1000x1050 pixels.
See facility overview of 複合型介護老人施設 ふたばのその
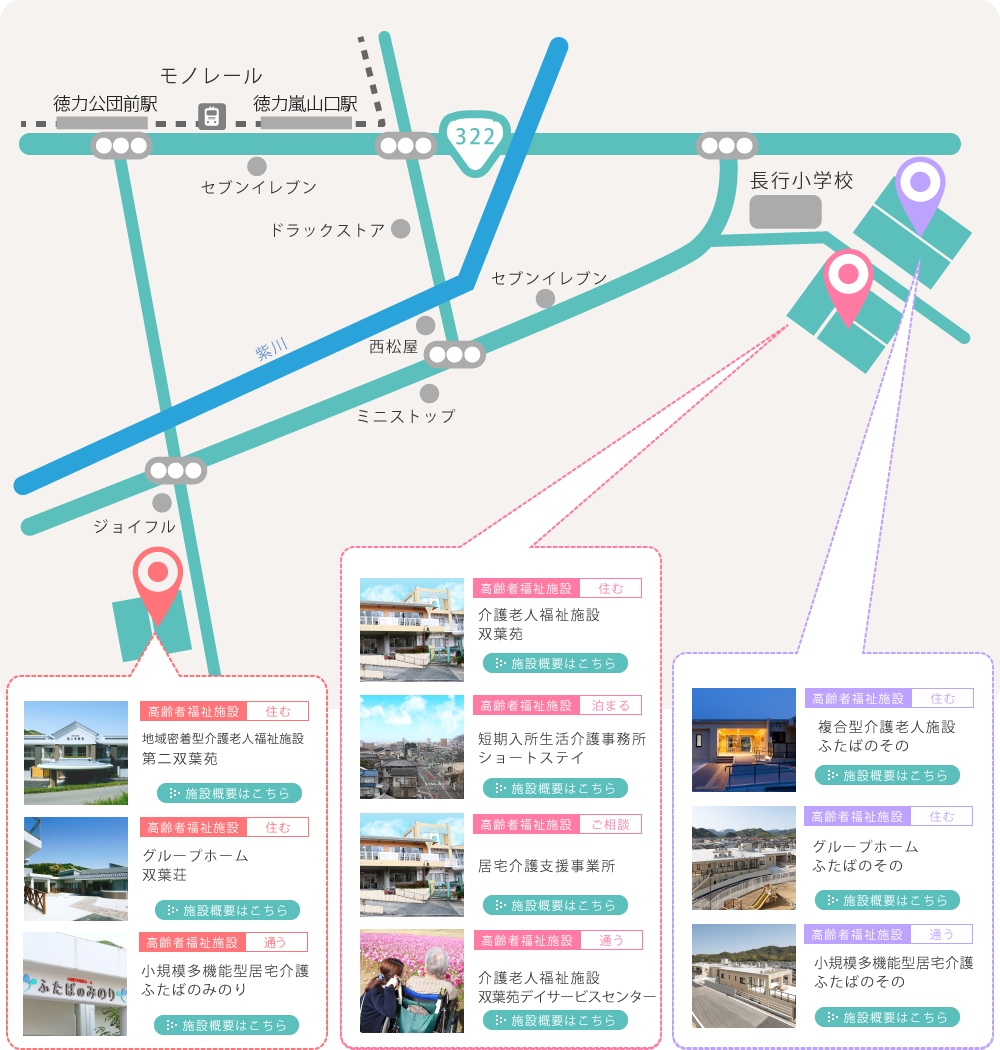tap(887, 775)
